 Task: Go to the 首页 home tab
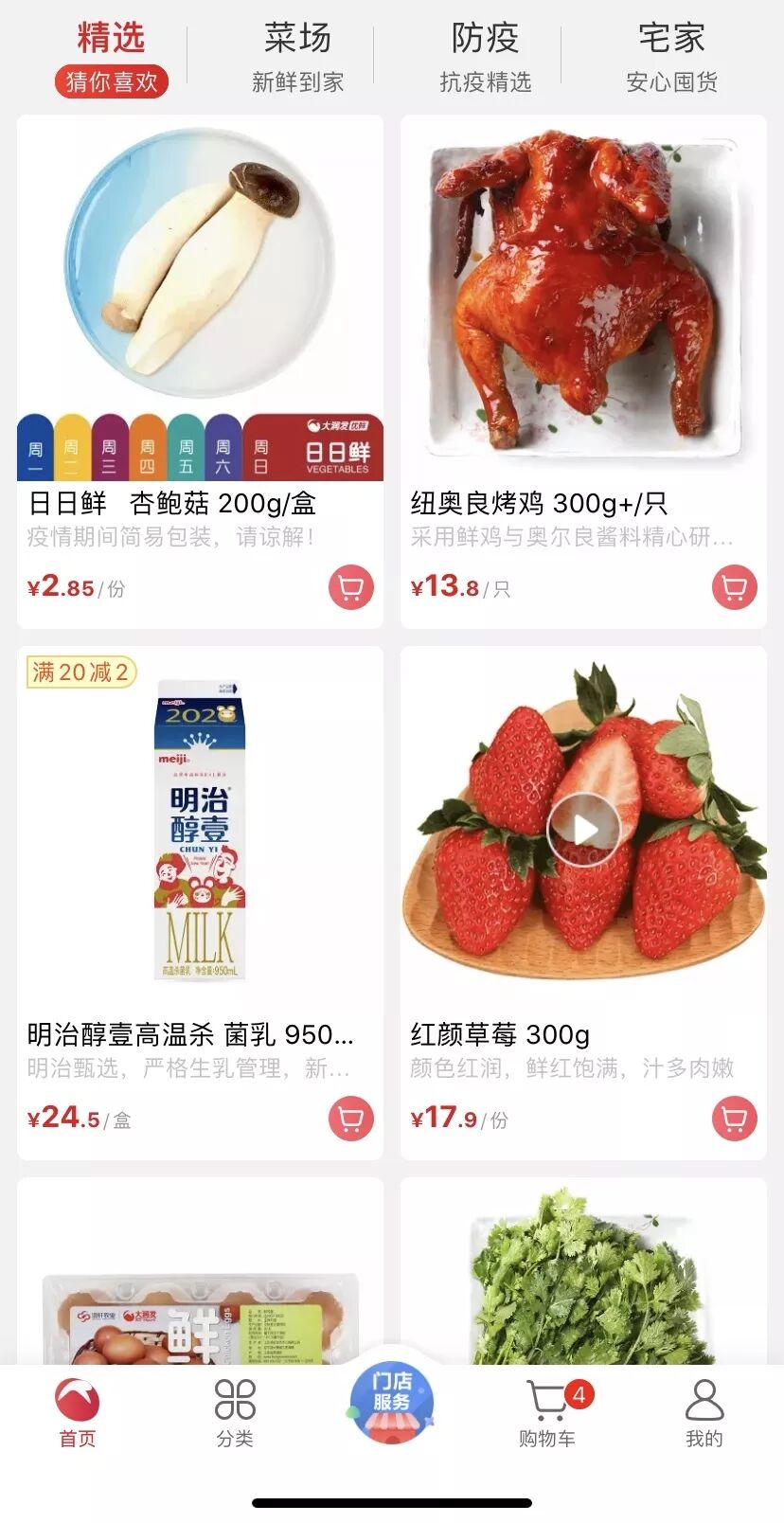[78, 1411]
